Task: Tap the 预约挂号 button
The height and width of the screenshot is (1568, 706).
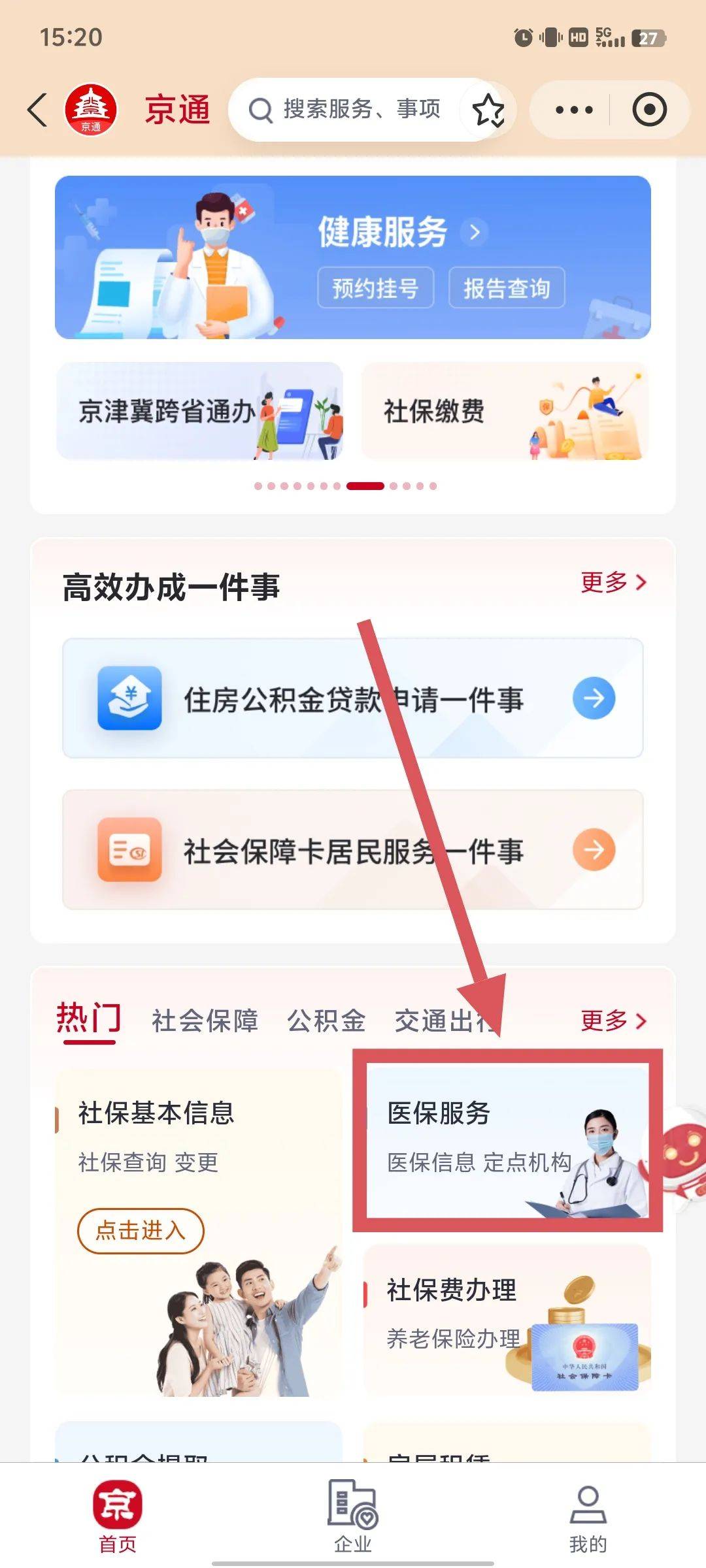Action: (x=375, y=287)
